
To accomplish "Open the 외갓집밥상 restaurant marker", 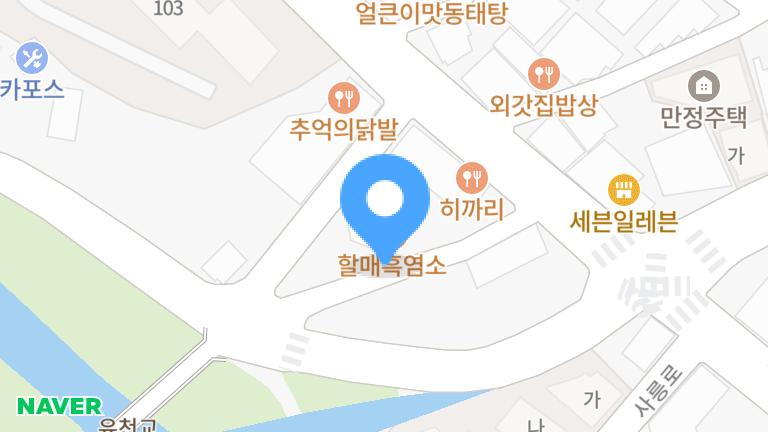I will pyautogui.click(x=544, y=72).
